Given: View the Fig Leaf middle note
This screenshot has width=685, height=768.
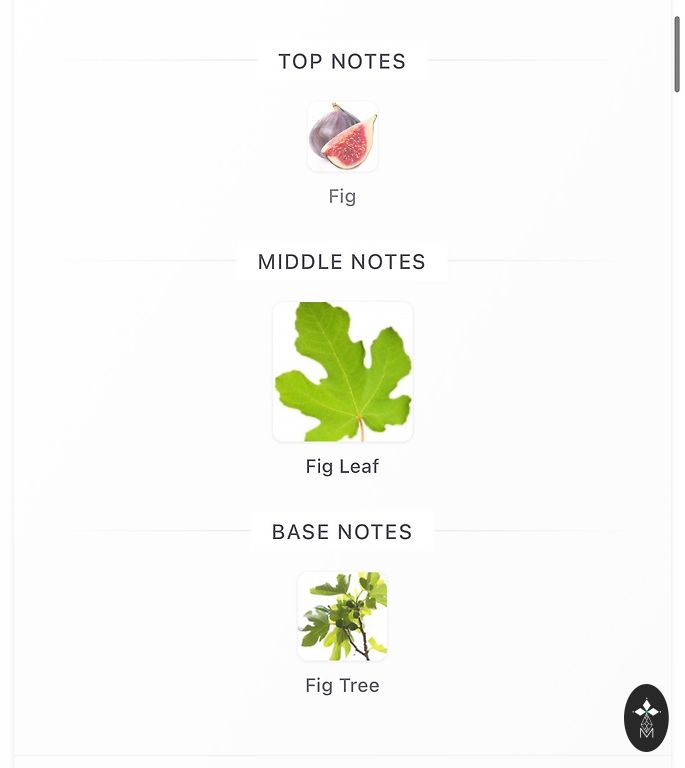Looking at the screenshot, I should pyautogui.click(x=342, y=372).
